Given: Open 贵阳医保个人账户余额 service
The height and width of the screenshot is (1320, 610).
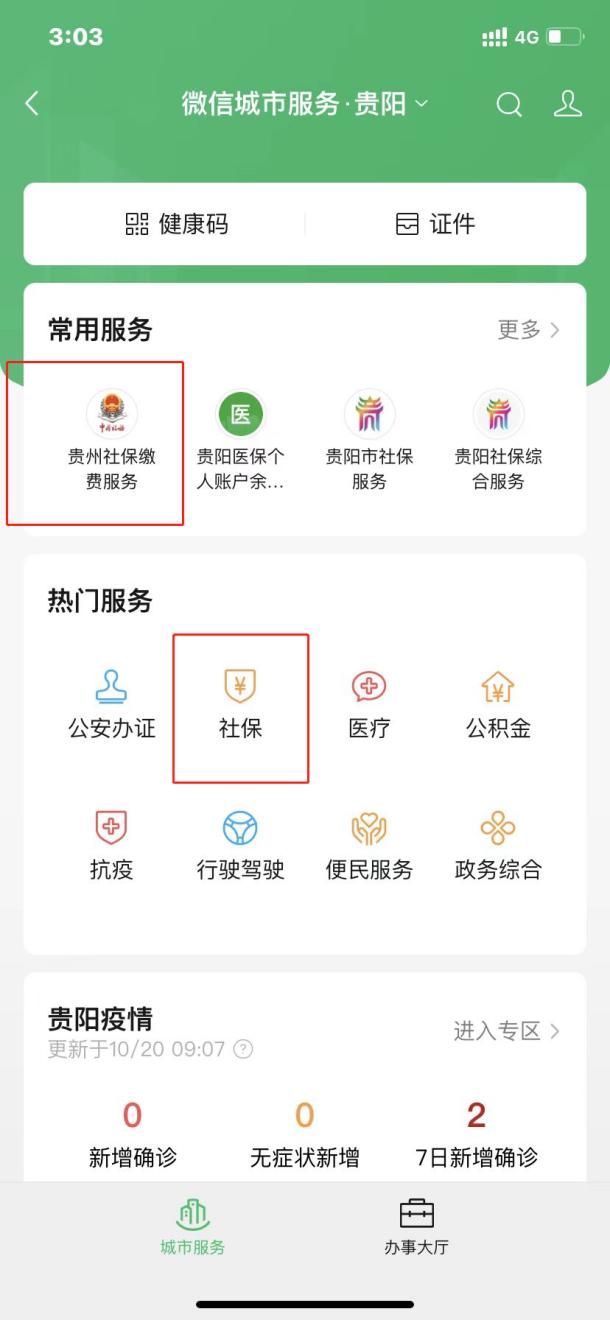Looking at the screenshot, I should (x=240, y=441).
